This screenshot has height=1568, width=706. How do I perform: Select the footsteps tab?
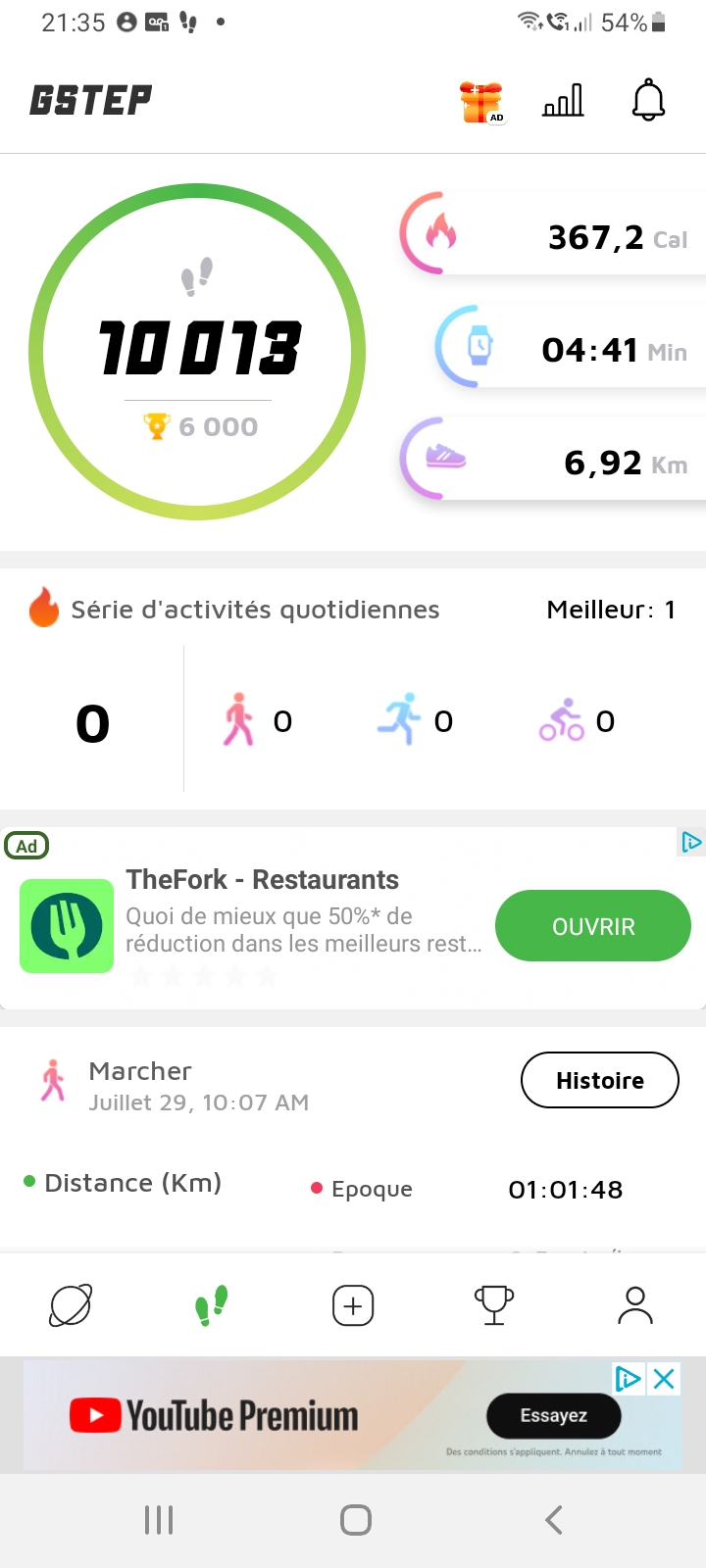coord(212,1305)
